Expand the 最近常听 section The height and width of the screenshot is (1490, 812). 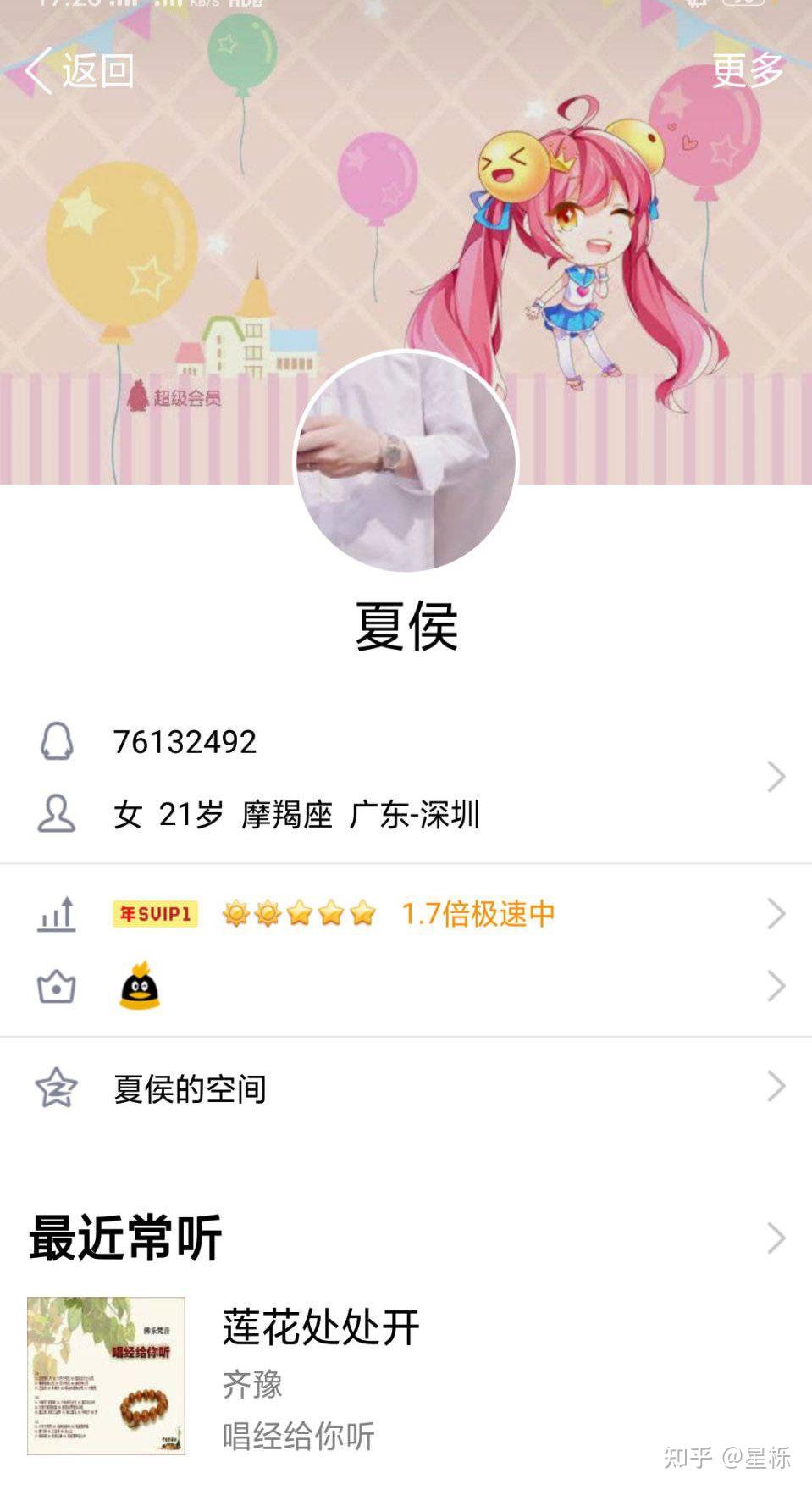tap(406, 1238)
